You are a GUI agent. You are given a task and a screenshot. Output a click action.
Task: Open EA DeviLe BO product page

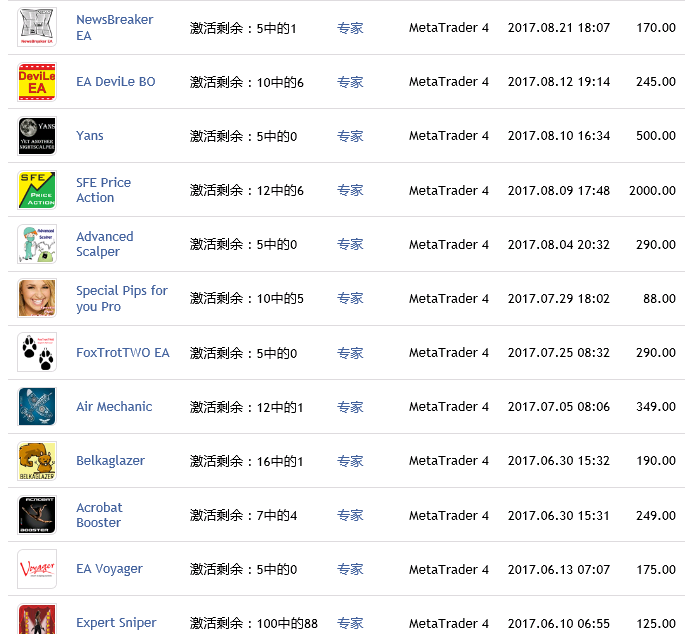pos(115,82)
